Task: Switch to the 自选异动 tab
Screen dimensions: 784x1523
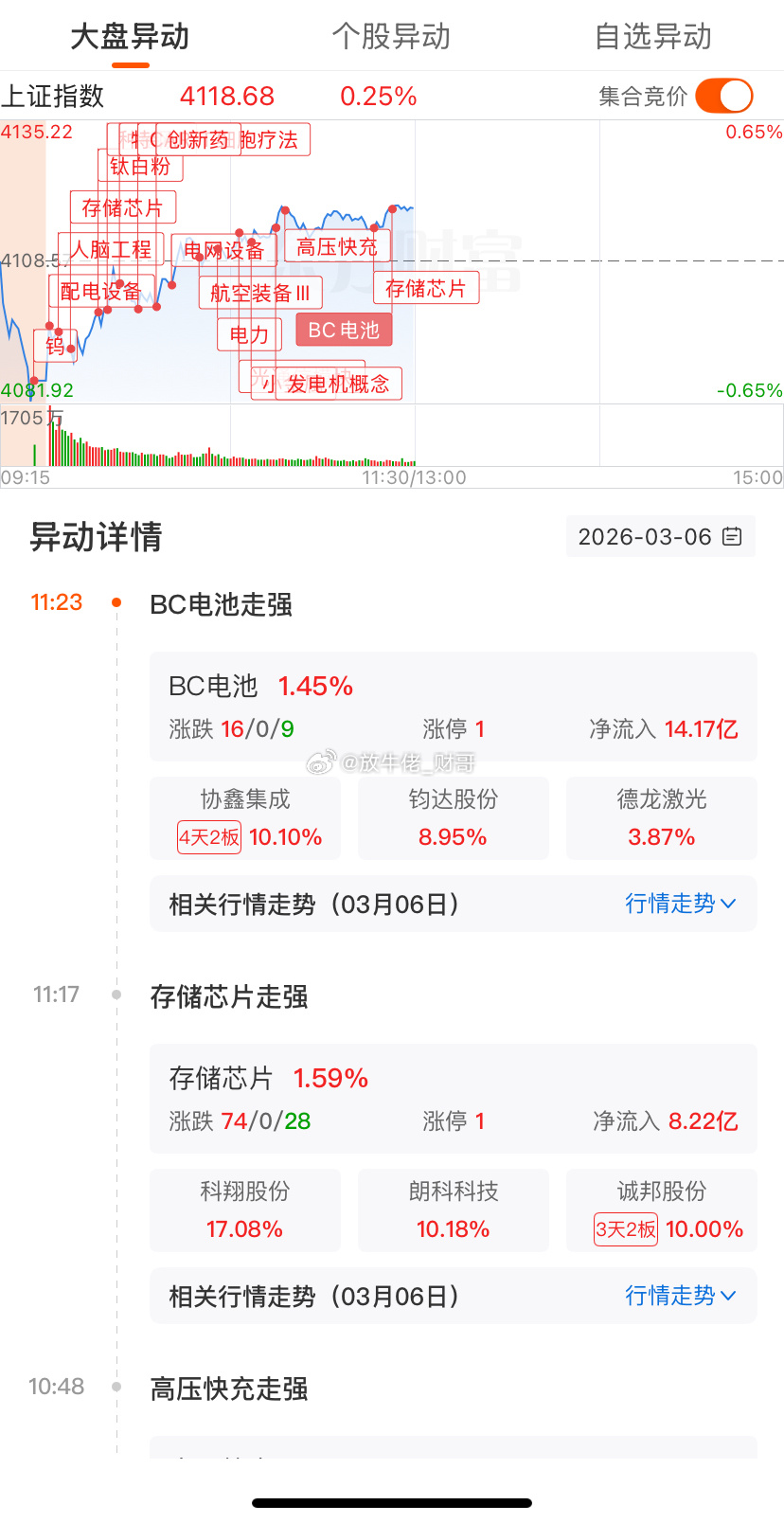Action: [x=651, y=38]
